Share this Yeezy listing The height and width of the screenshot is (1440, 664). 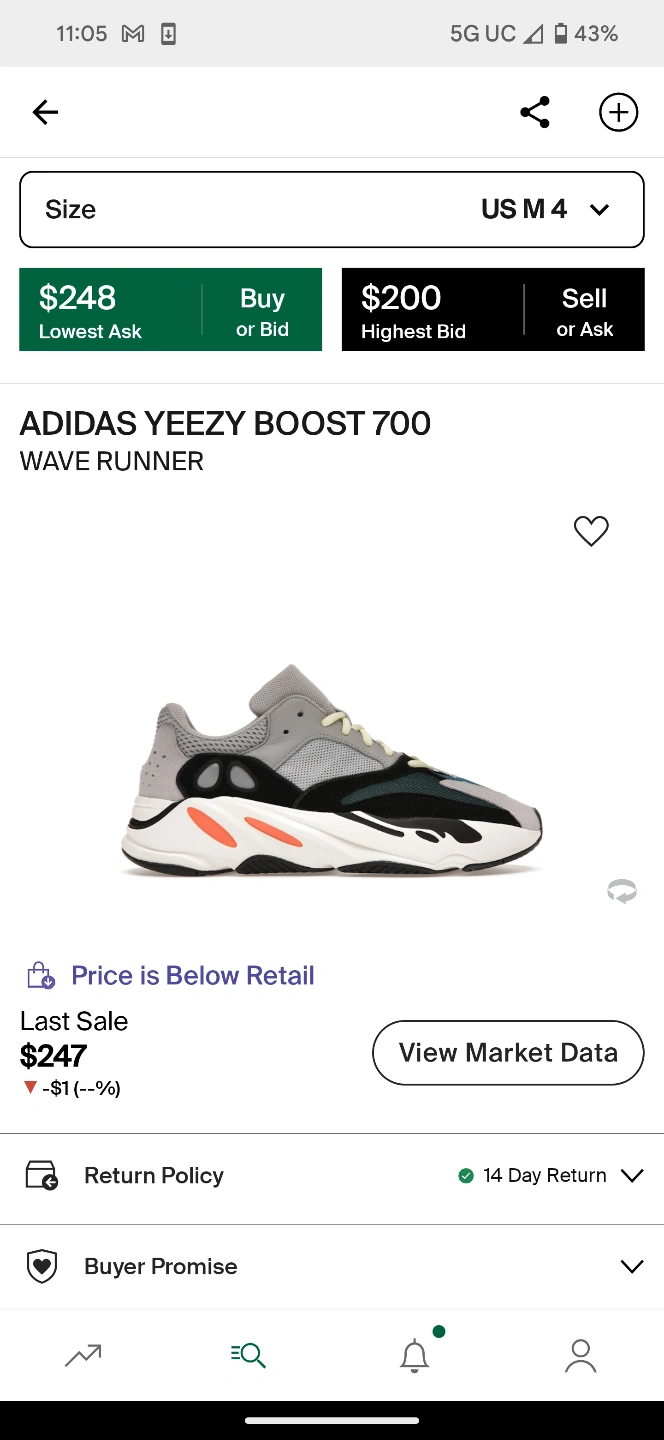coord(535,112)
